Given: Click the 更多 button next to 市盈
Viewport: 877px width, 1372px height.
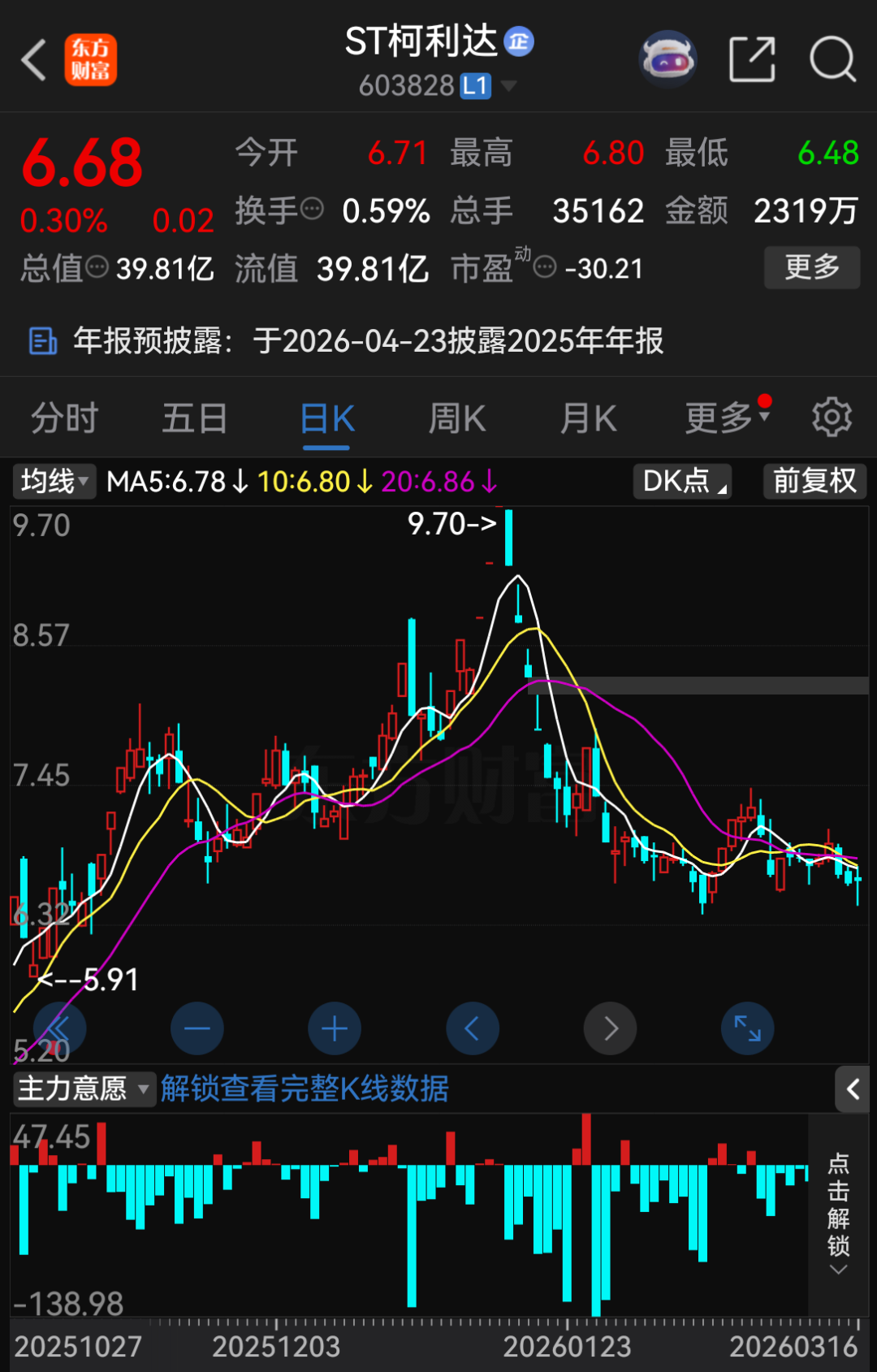Looking at the screenshot, I should 811,267.
